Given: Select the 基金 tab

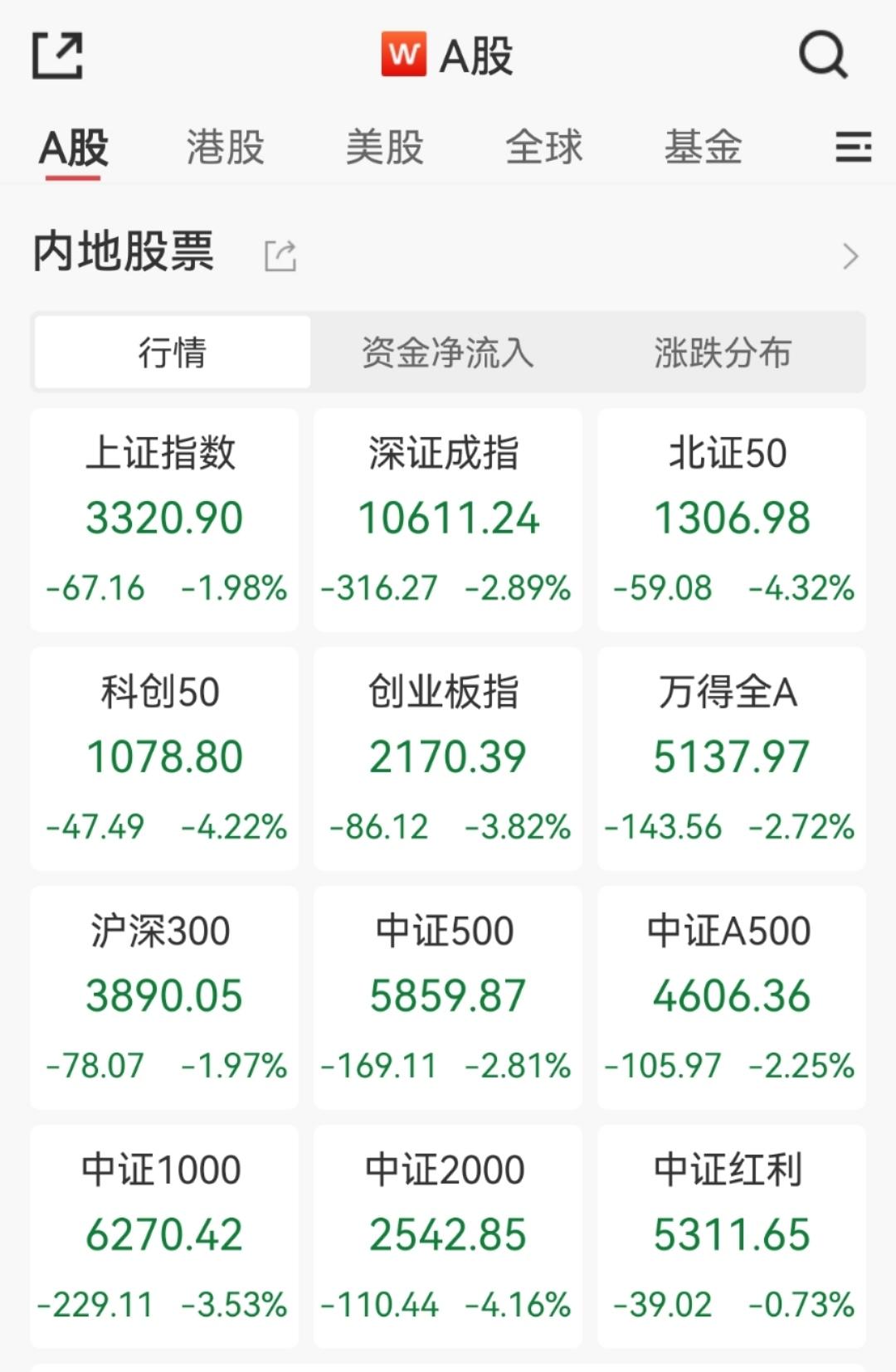Looking at the screenshot, I should point(703,148).
